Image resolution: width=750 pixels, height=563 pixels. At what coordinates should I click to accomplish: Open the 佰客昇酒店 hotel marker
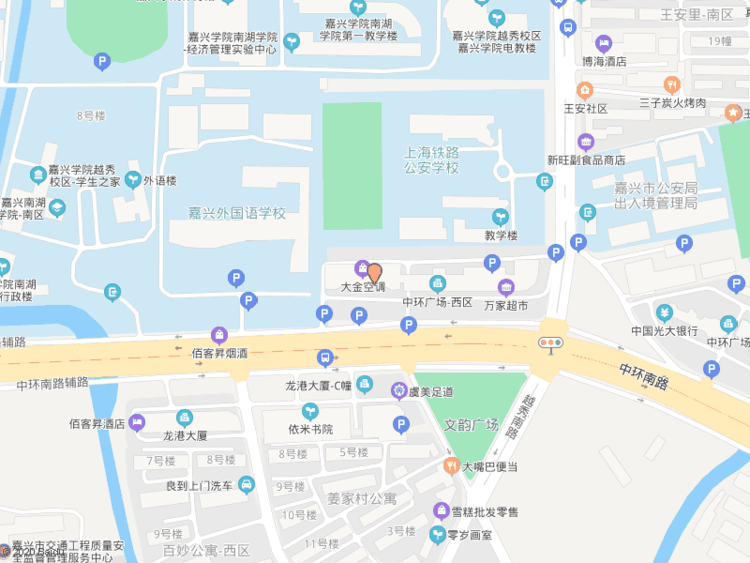pos(137,422)
